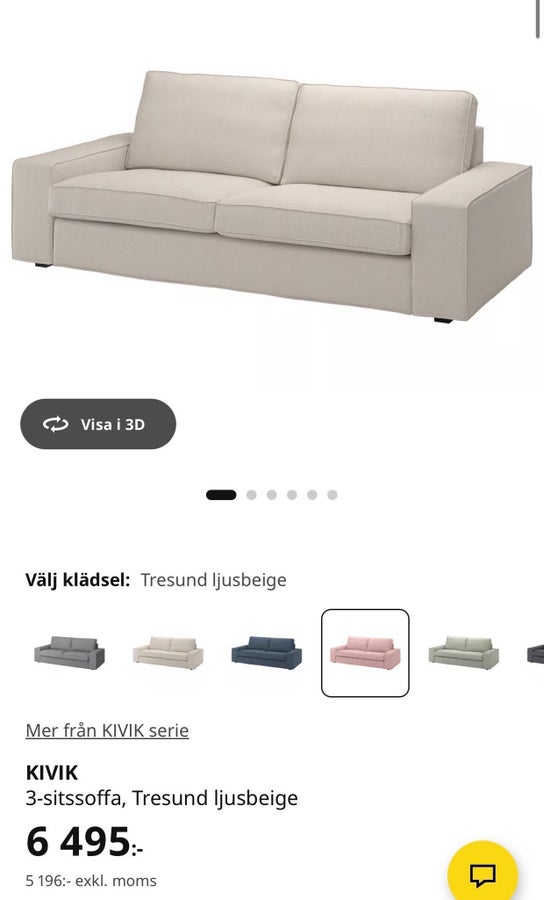Choose the light beige sofa cover
The image size is (544, 900).
click(x=168, y=653)
